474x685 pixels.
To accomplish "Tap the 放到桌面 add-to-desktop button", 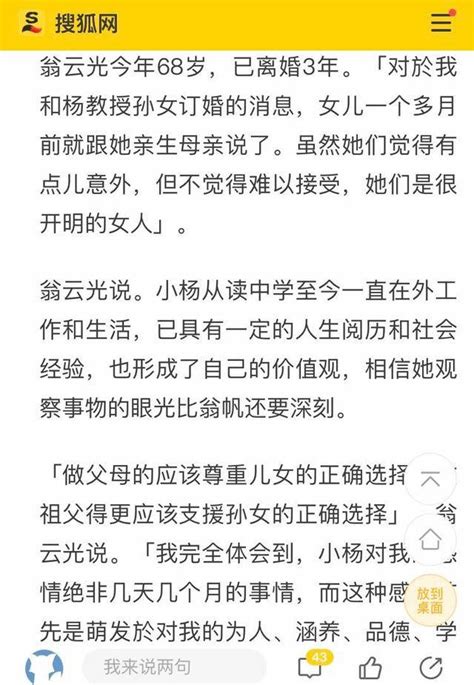I will (x=430, y=600).
